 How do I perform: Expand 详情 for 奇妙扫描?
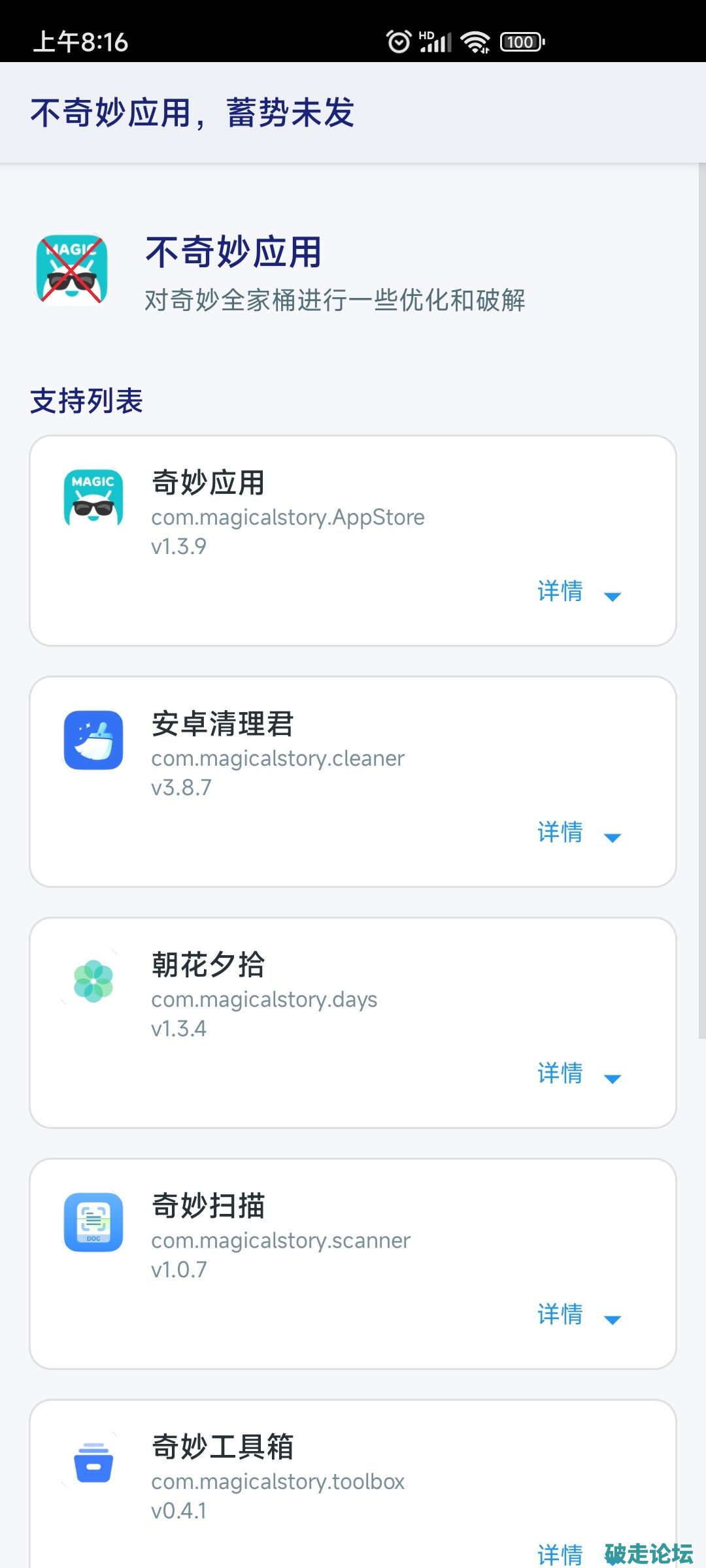(578, 1315)
